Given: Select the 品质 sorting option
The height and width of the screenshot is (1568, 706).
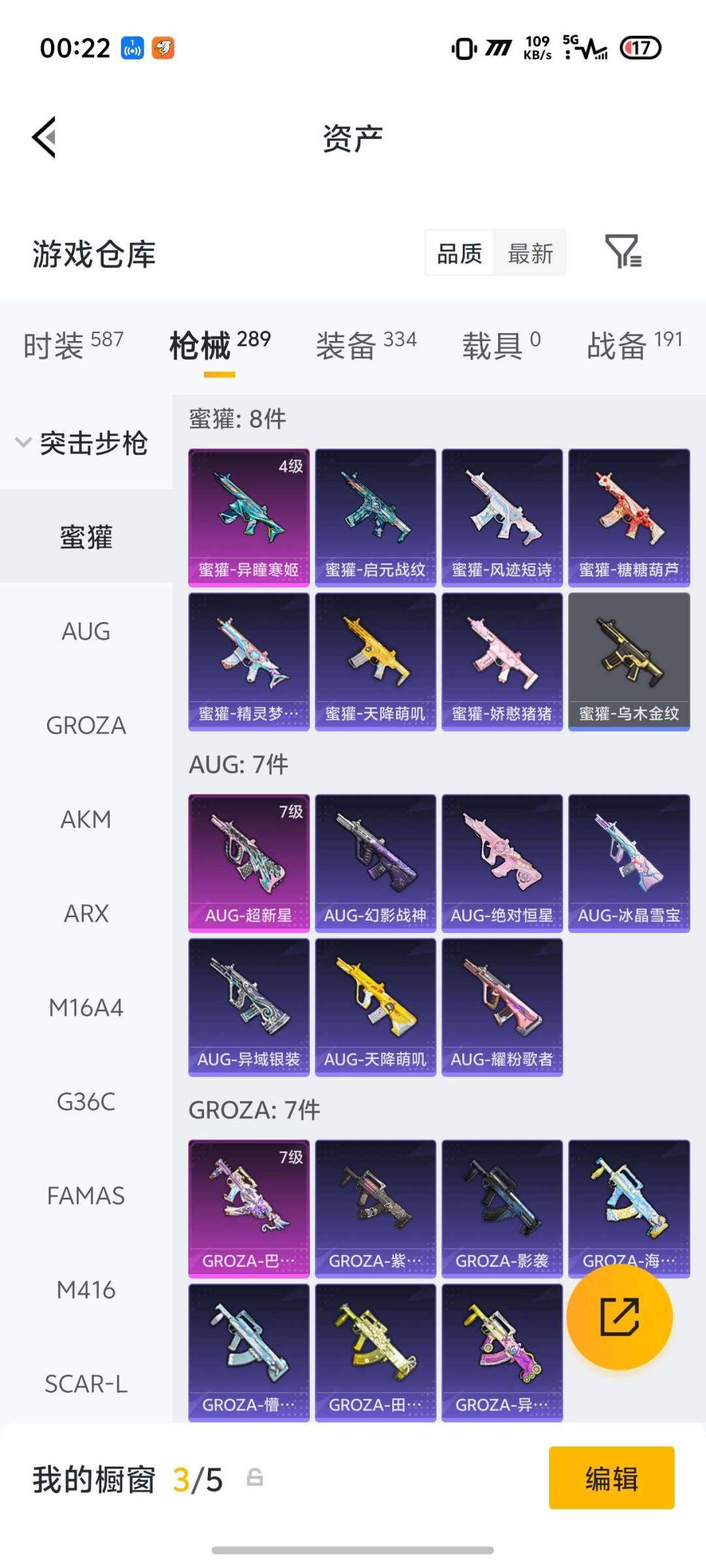Looking at the screenshot, I should click(460, 253).
